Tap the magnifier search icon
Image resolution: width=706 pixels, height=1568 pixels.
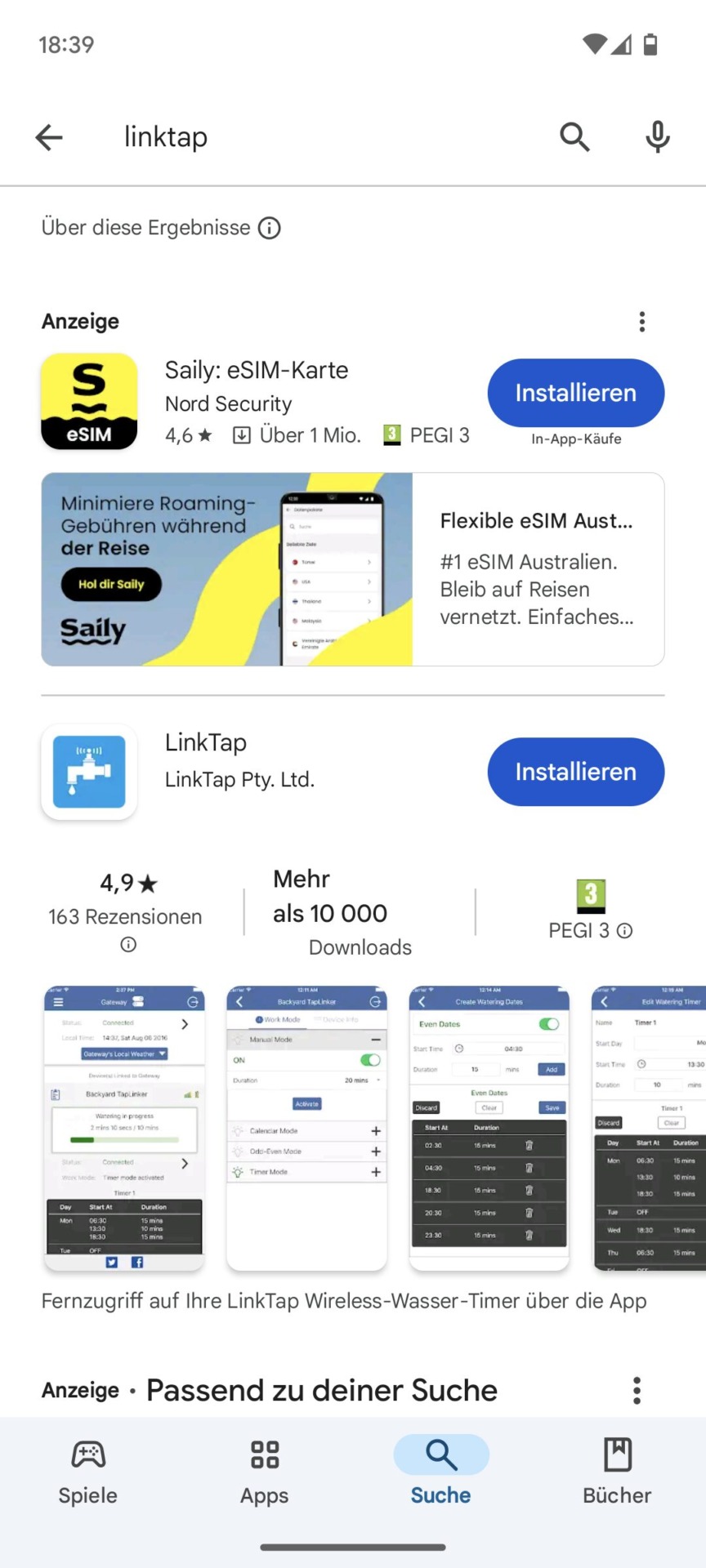[574, 137]
